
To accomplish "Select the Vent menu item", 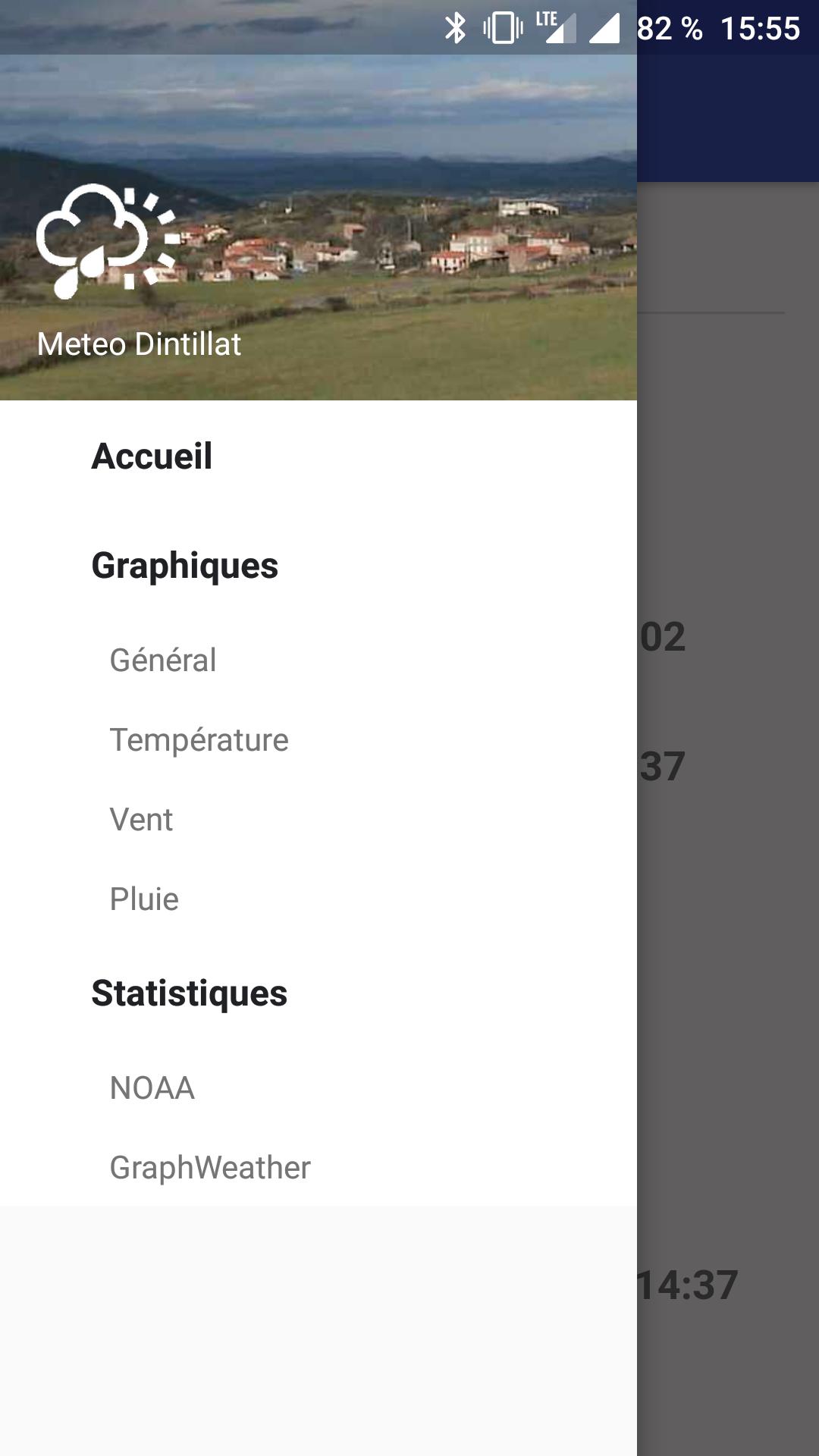I will (141, 819).
